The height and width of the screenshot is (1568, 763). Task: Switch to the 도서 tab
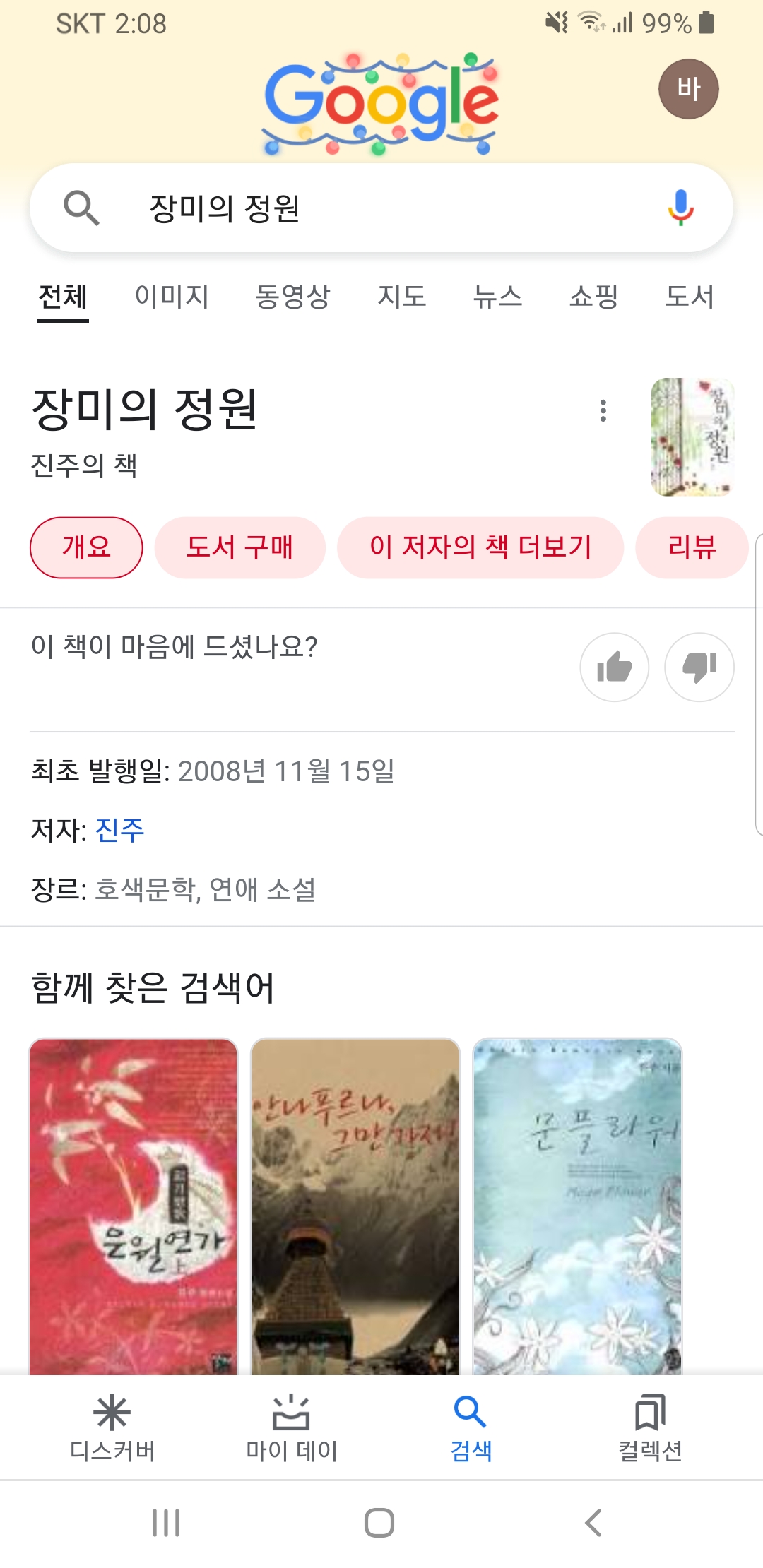click(x=690, y=297)
